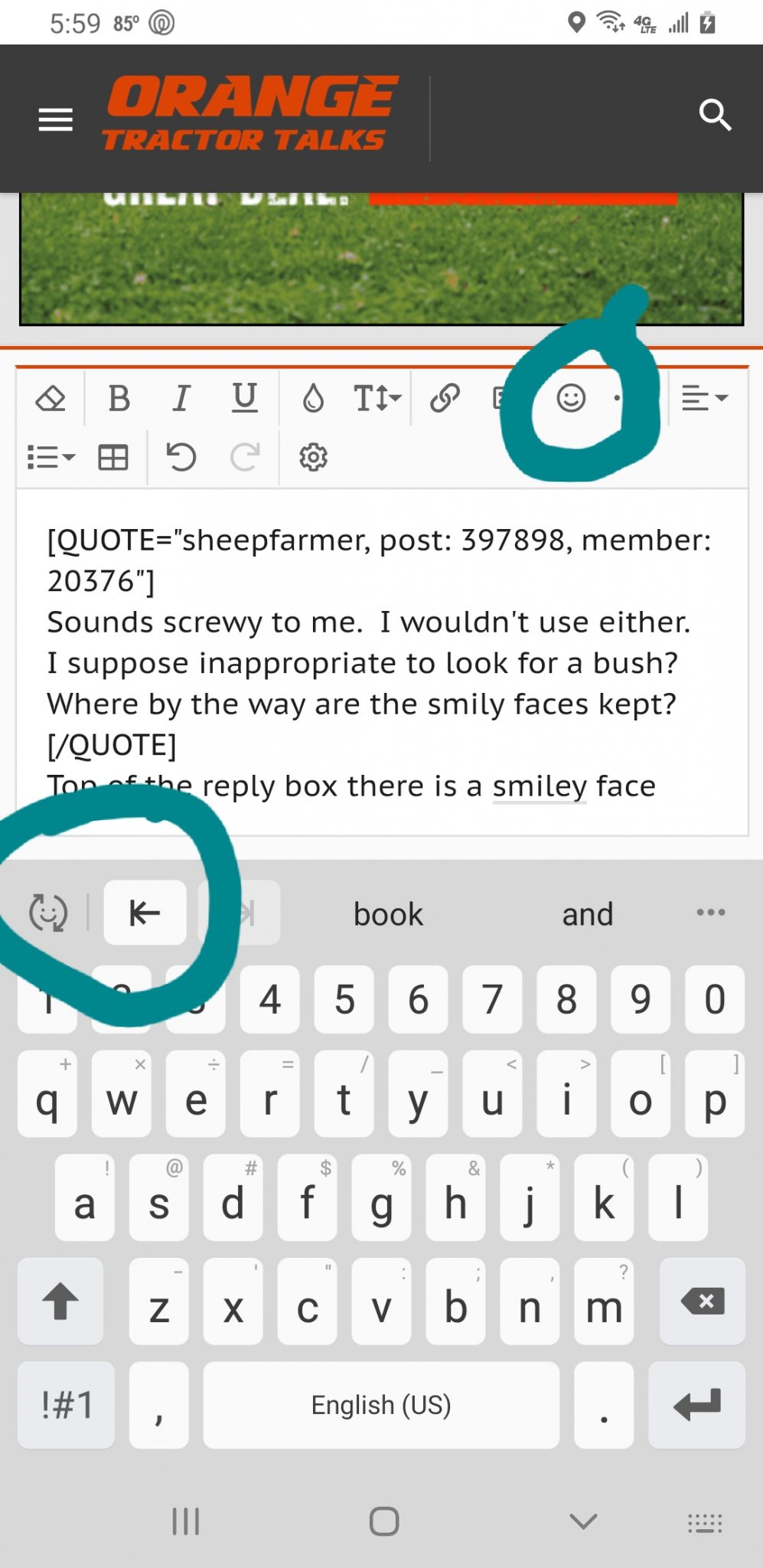Undo the last edit

click(x=181, y=458)
